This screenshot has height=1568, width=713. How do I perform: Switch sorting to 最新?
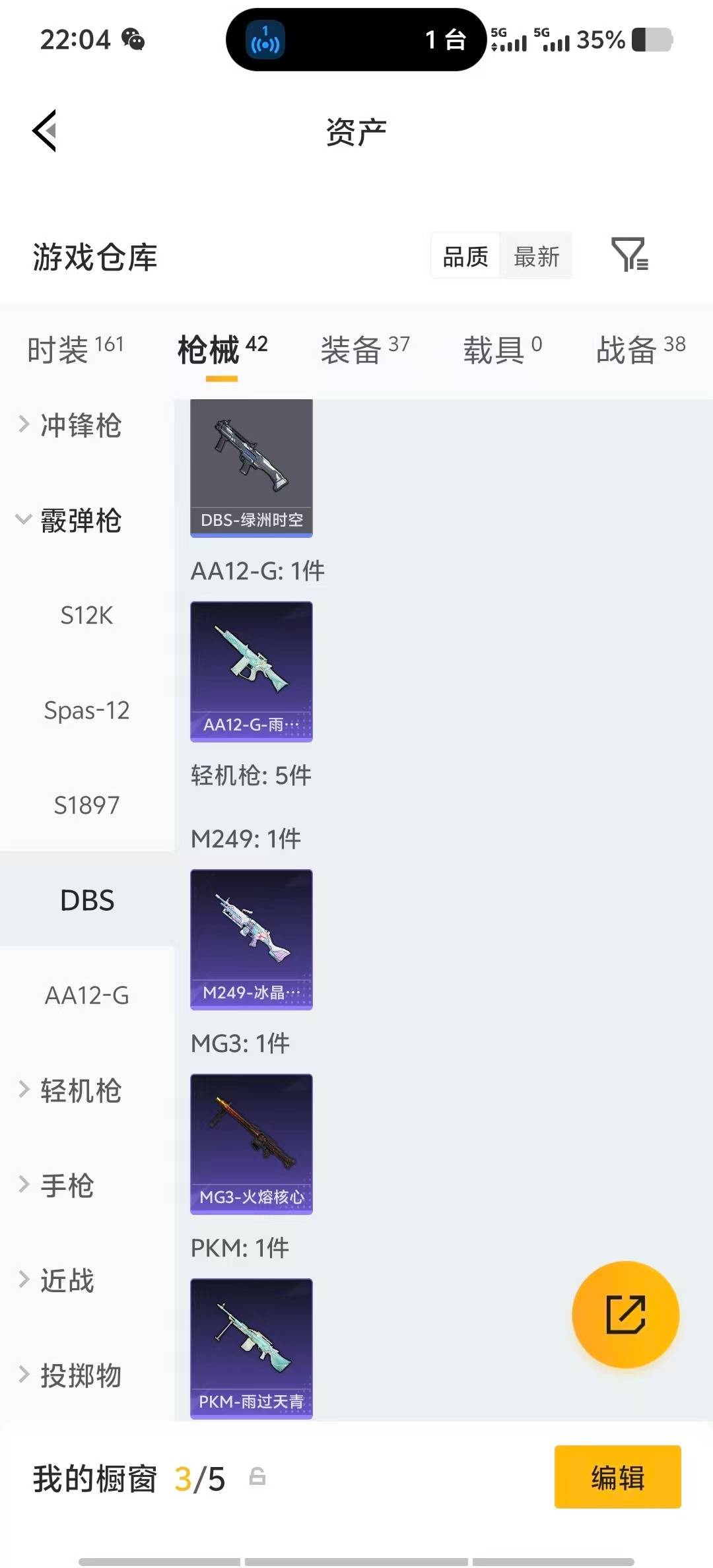(x=536, y=256)
